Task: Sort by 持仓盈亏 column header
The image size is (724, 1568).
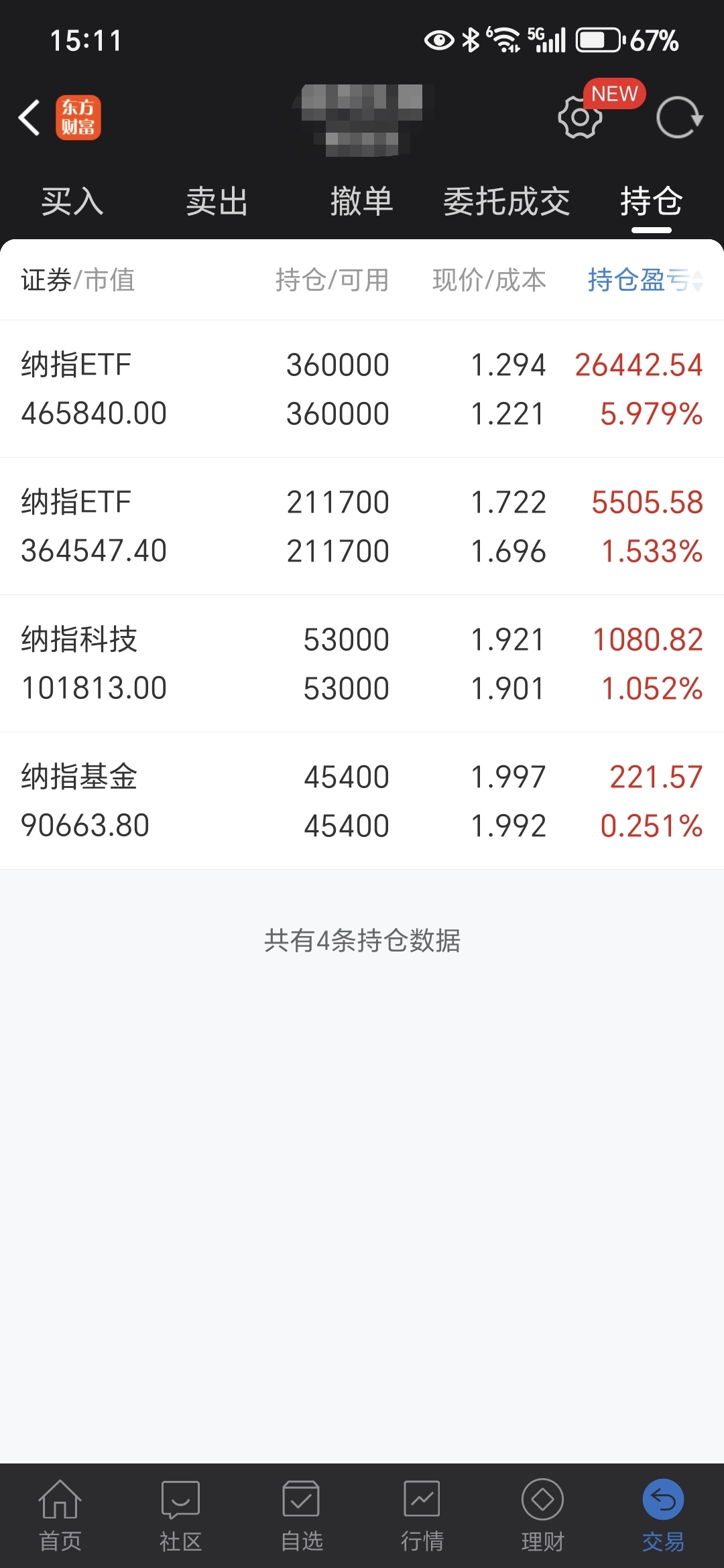Action: 645,280
